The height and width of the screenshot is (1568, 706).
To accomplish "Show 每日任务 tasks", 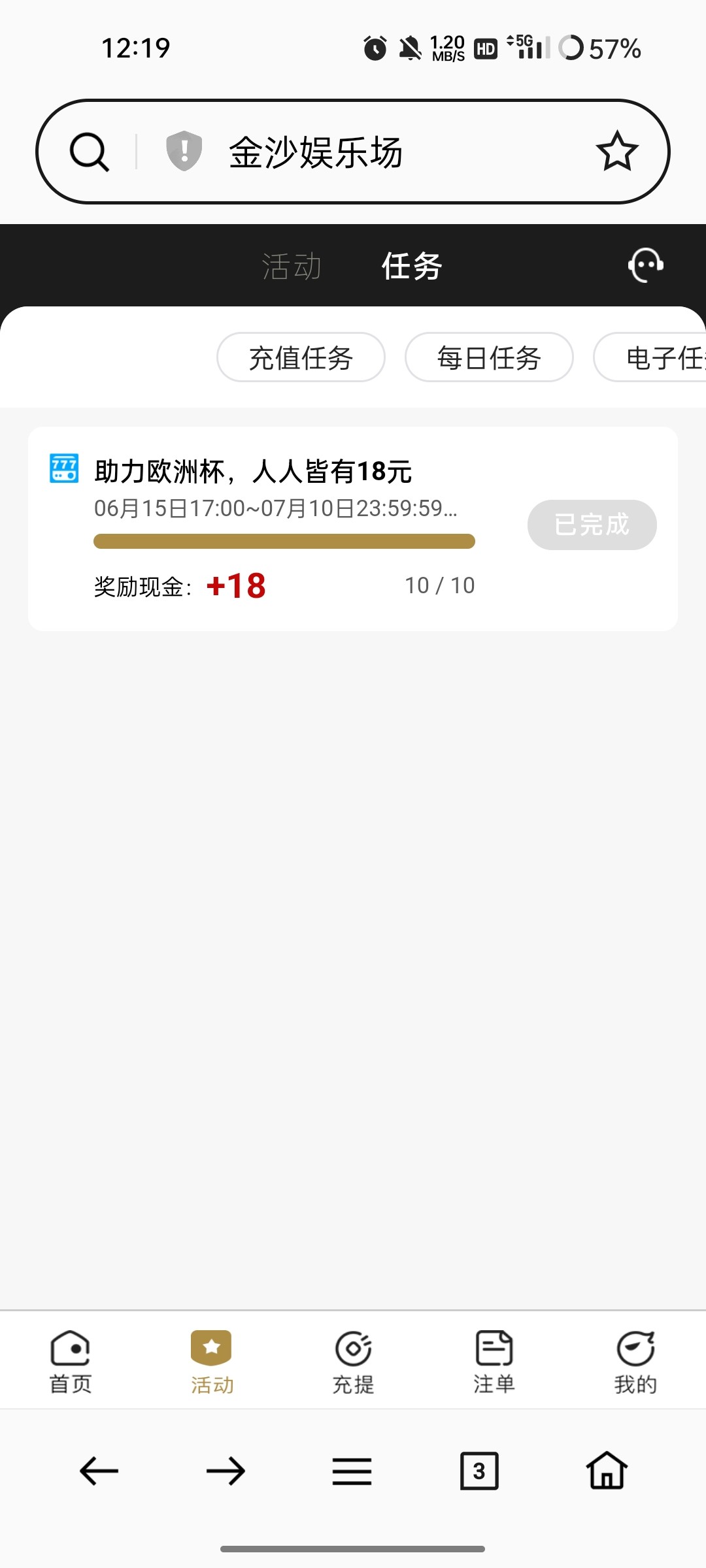I will [489, 357].
